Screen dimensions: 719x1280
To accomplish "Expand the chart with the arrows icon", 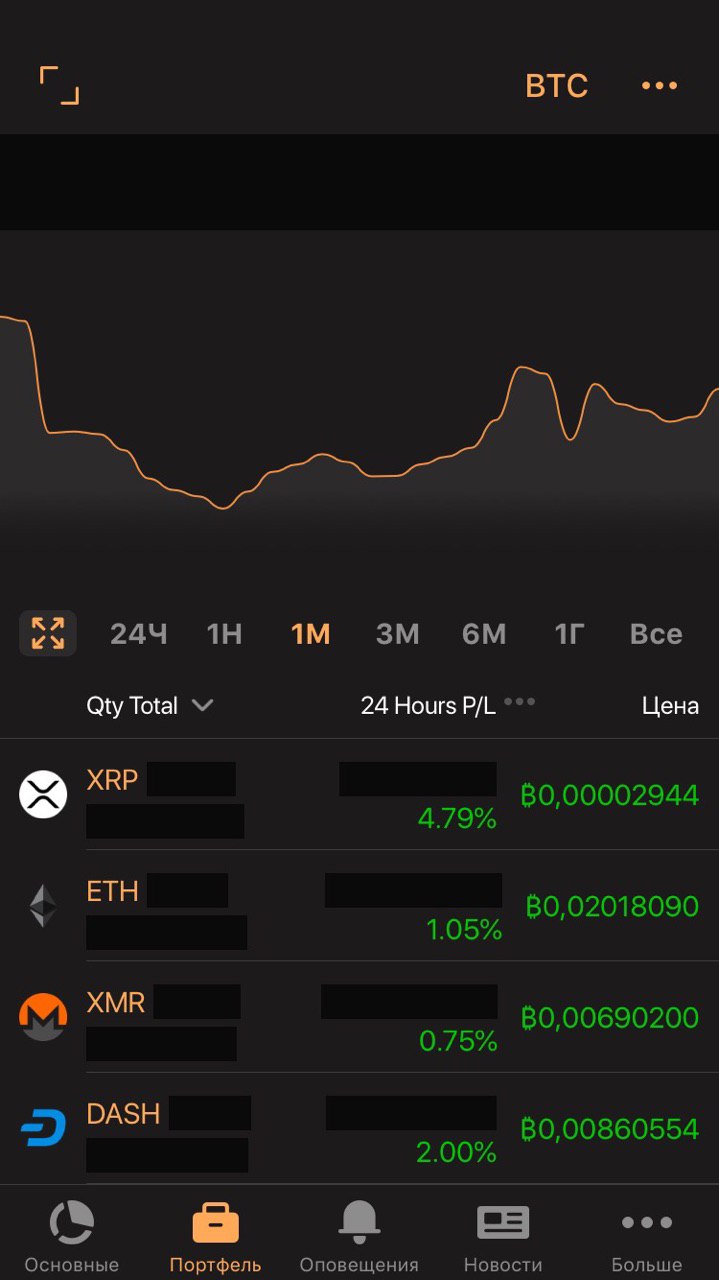I will point(48,633).
